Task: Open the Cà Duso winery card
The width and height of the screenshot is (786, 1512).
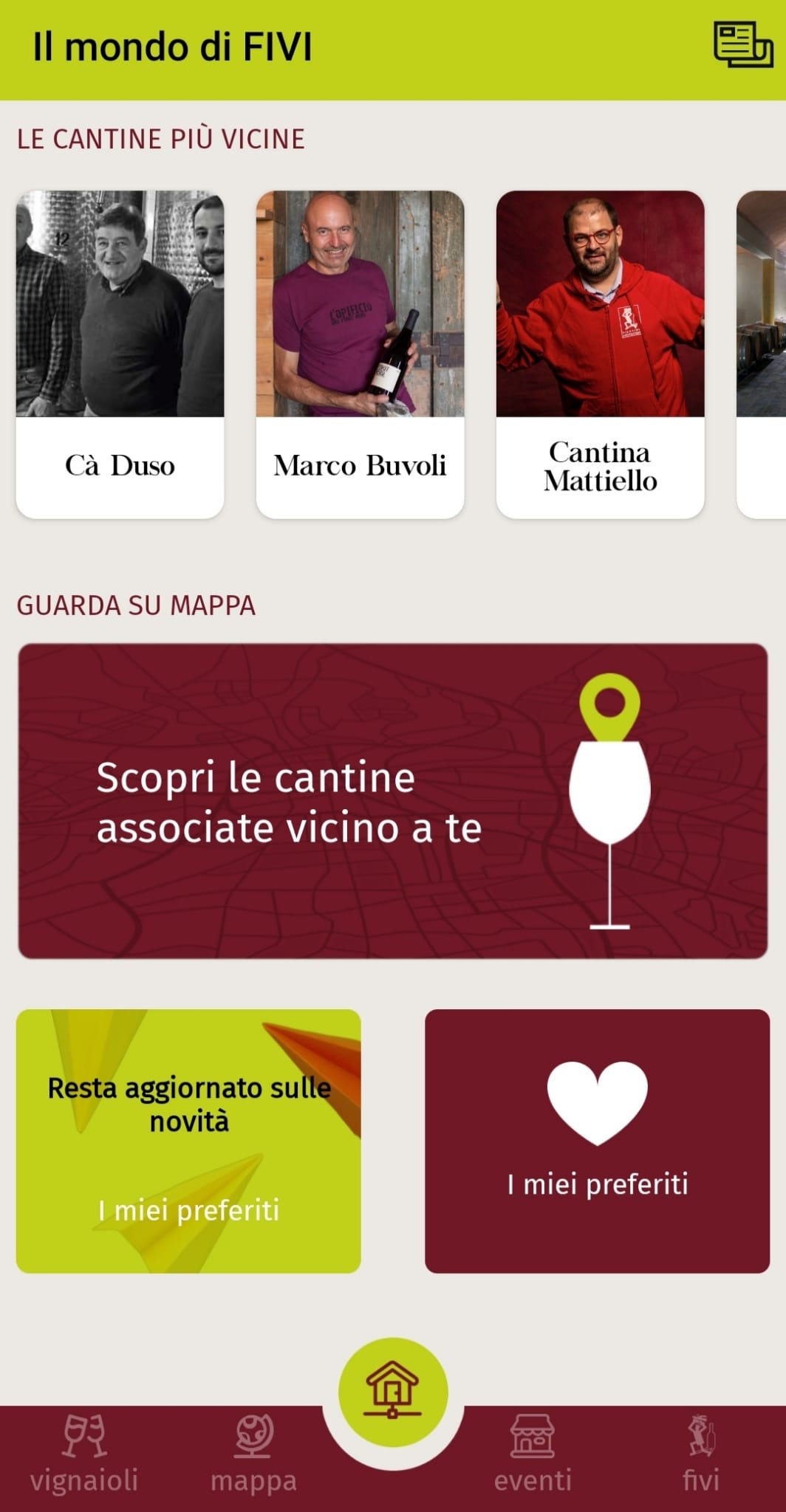Action: (120, 354)
